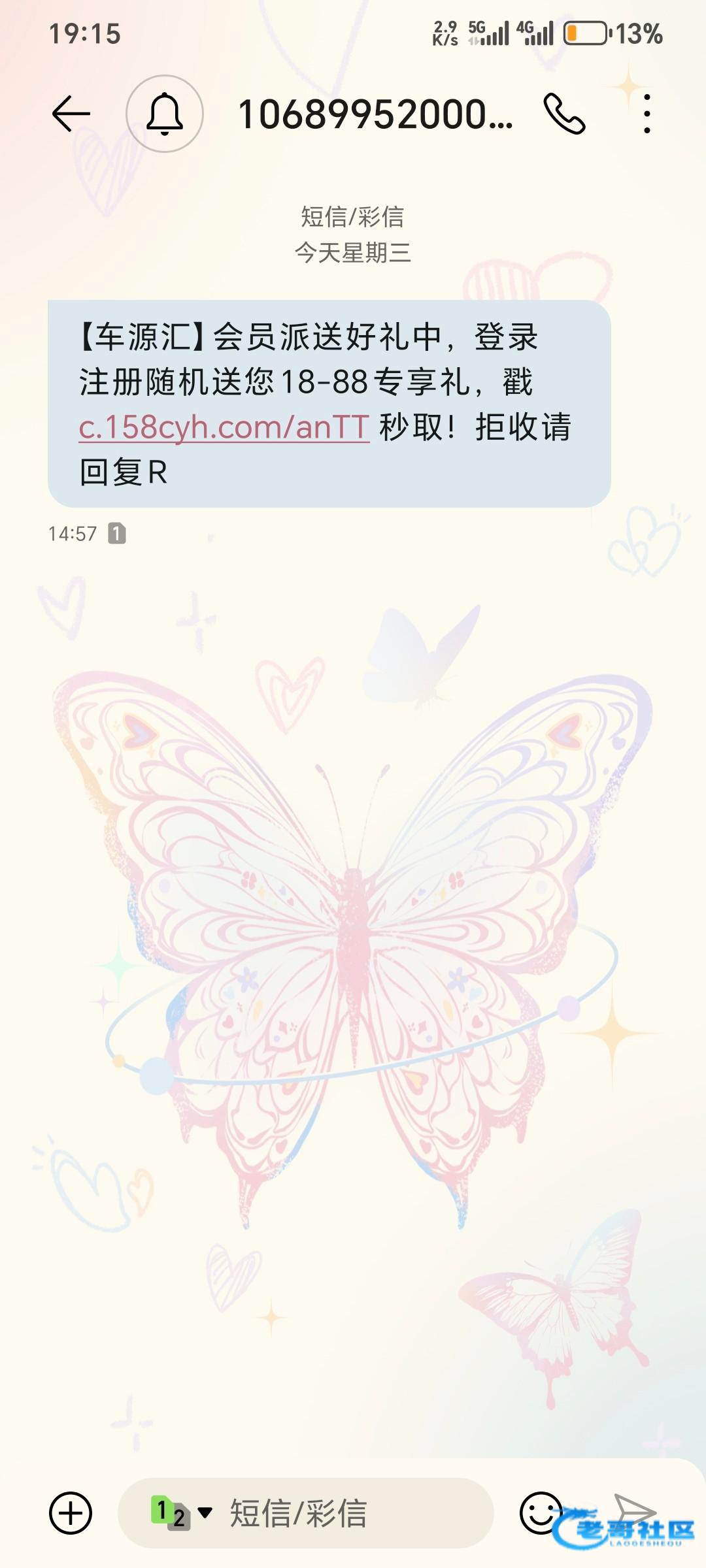Open the three-dot overflow menu
This screenshot has height=1568, width=706.
click(x=647, y=114)
